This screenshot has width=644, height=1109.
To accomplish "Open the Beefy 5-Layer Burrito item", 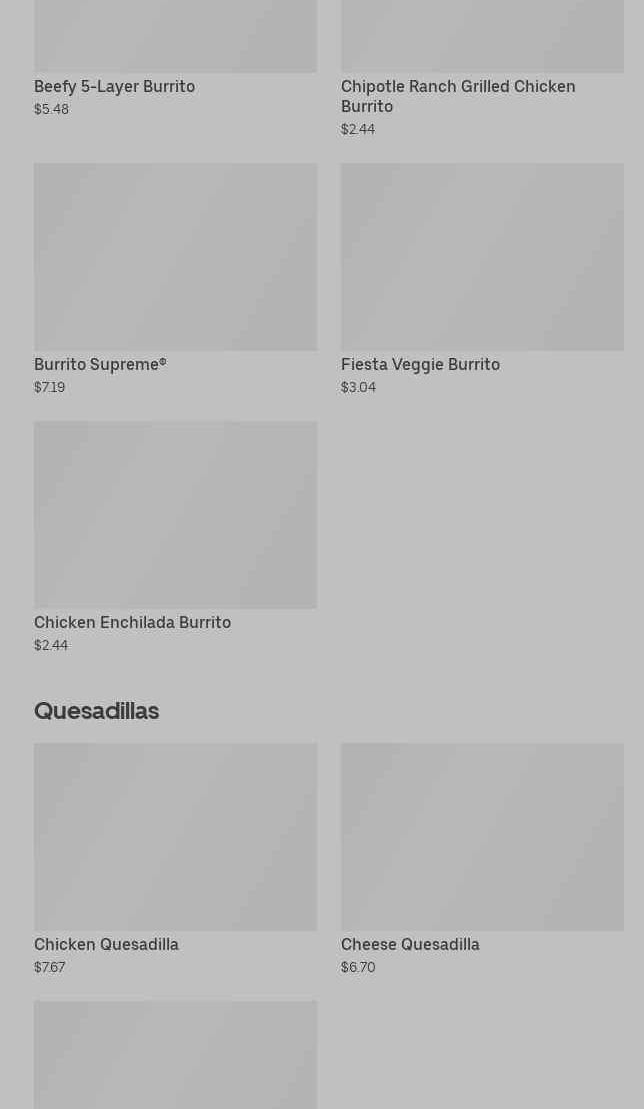I will coord(175,58).
